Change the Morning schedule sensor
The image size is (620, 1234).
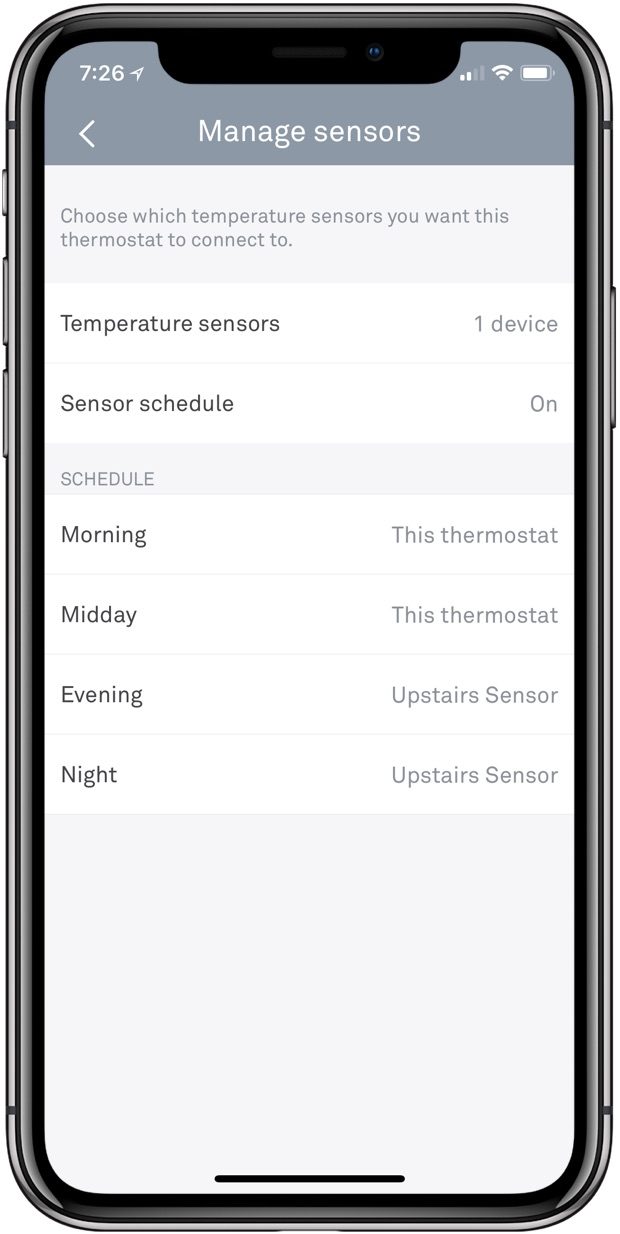click(309, 534)
